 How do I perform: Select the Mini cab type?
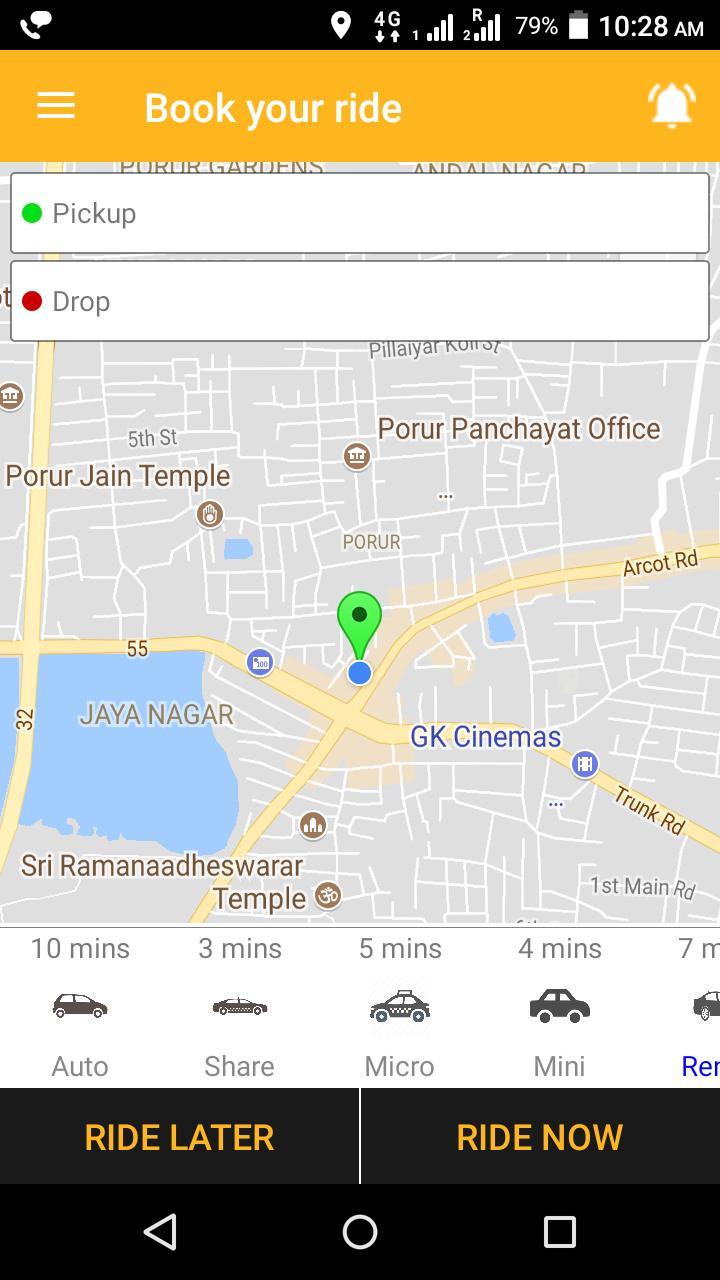(x=559, y=1006)
